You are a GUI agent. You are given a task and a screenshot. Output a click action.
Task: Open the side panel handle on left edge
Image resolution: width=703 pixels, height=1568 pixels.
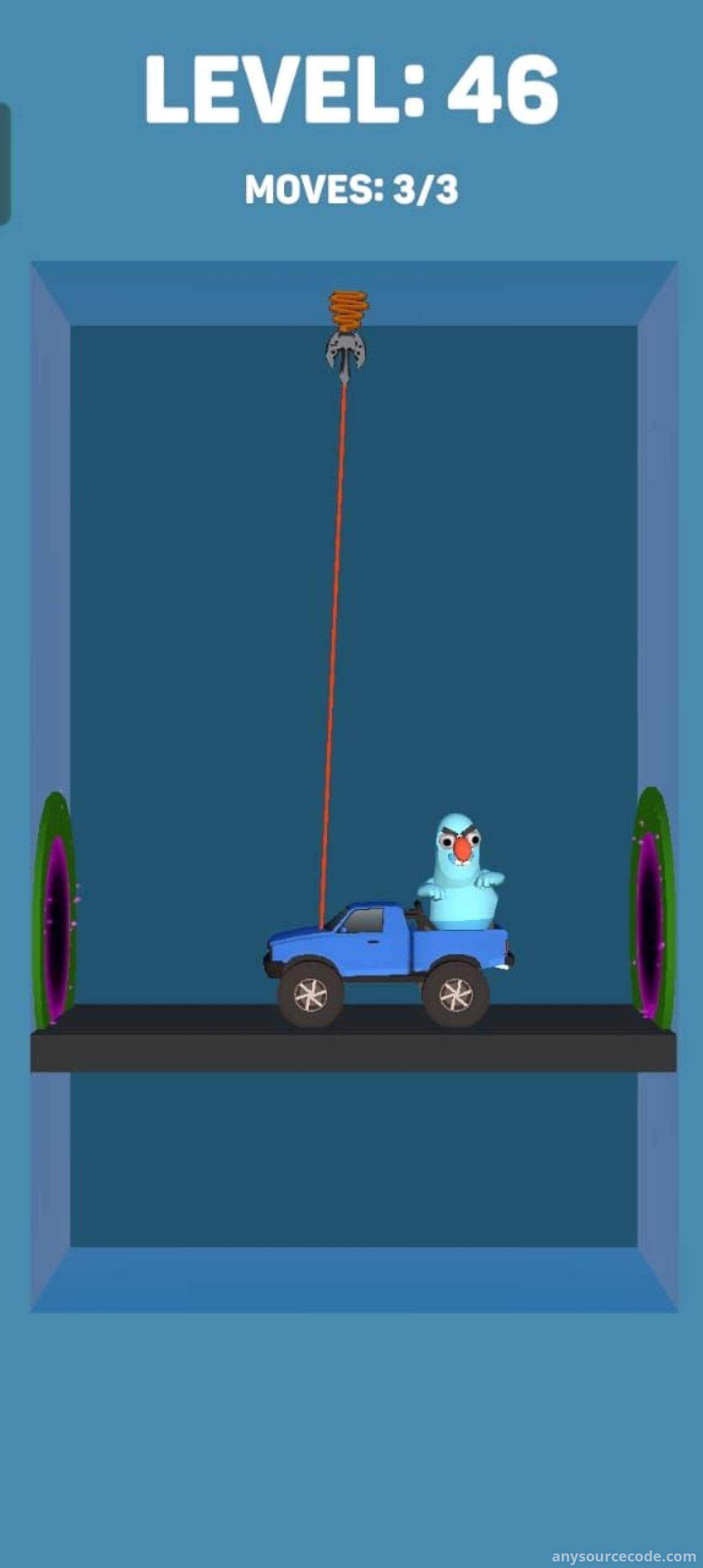point(4,164)
